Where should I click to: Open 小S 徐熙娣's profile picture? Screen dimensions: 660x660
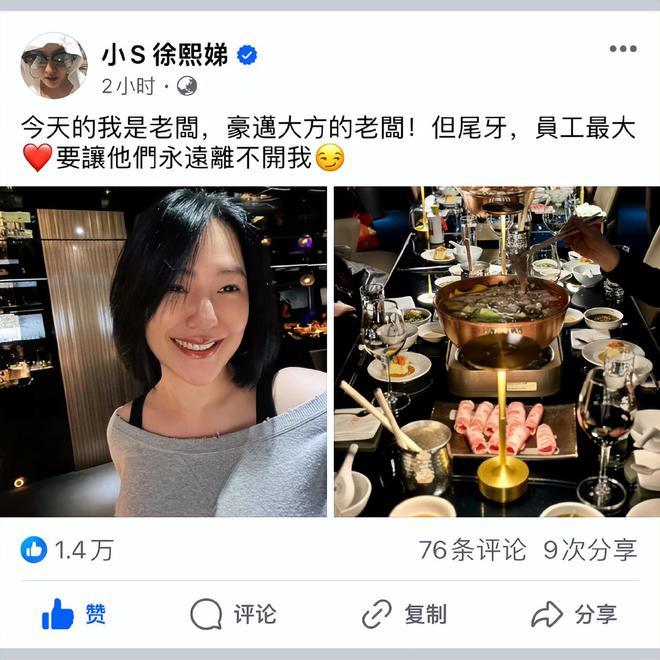(54, 65)
